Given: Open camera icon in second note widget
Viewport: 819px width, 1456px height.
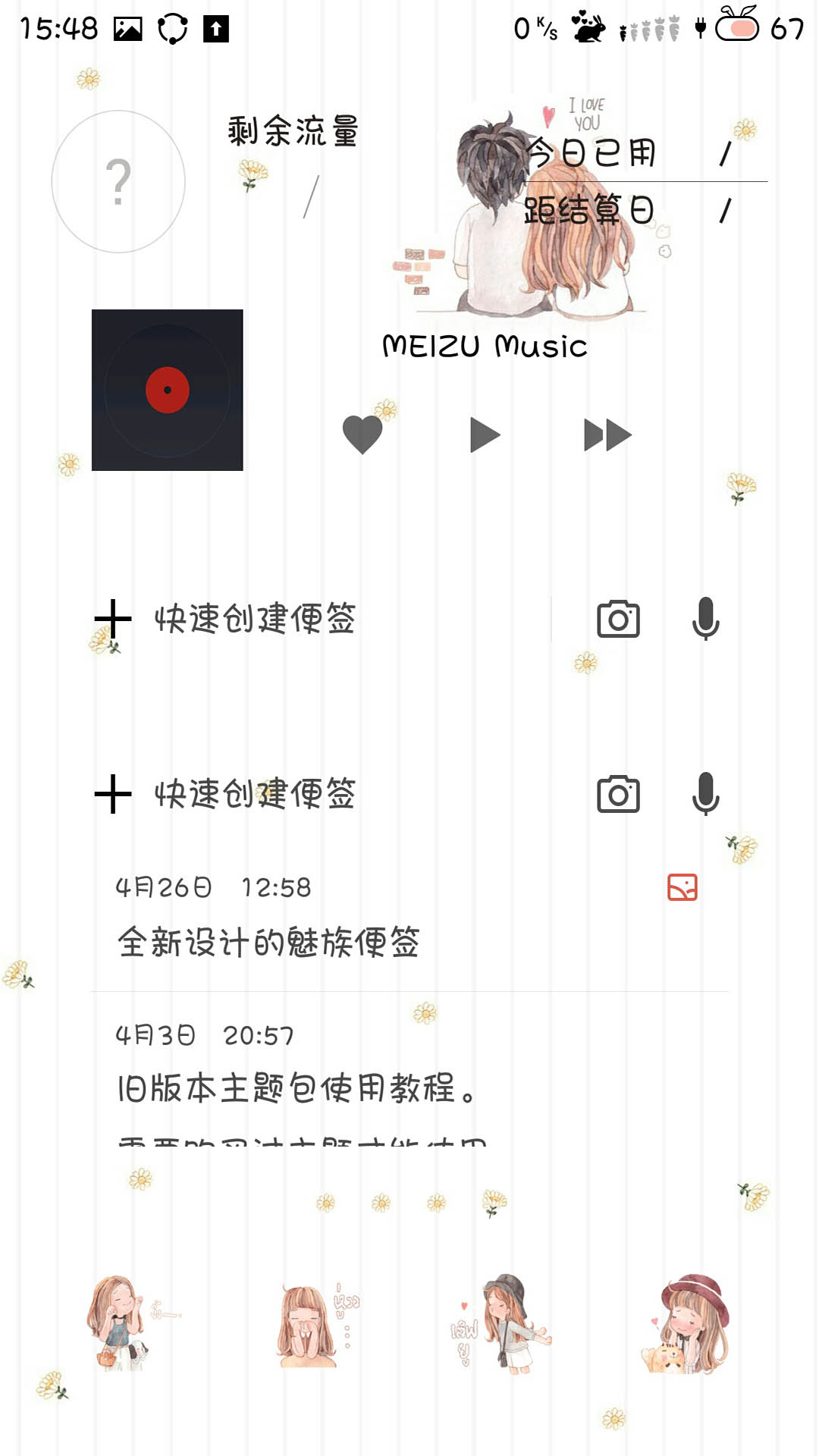Looking at the screenshot, I should (x=618, y=795).
